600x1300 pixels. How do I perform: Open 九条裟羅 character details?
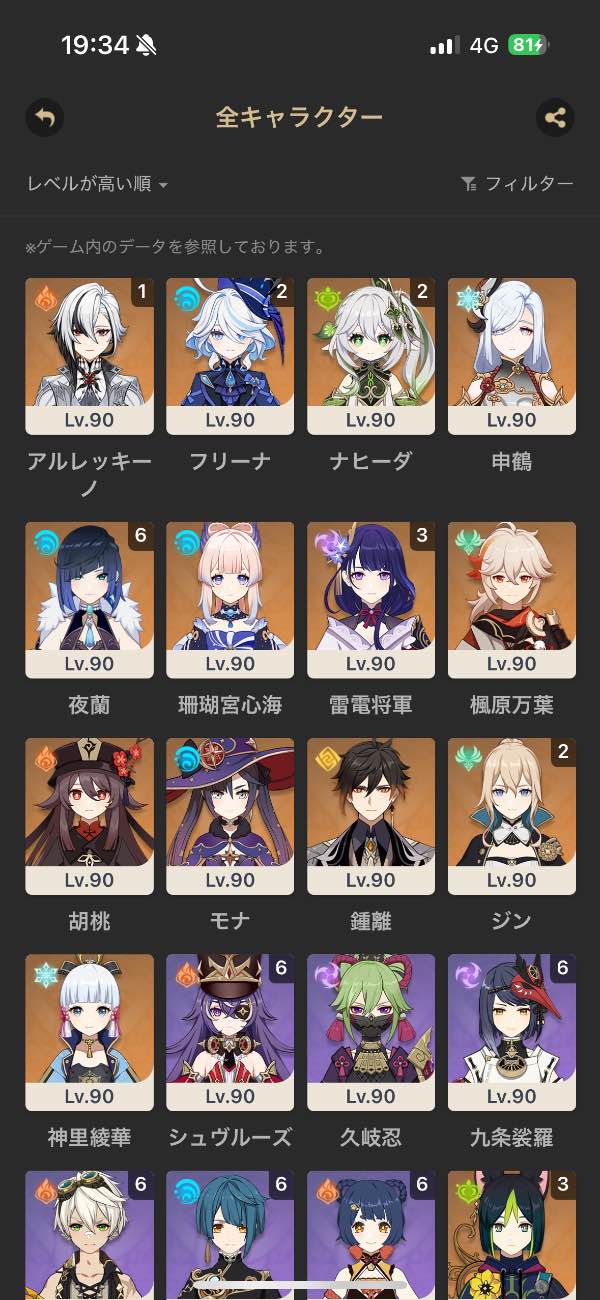(x=512, y=1032)
